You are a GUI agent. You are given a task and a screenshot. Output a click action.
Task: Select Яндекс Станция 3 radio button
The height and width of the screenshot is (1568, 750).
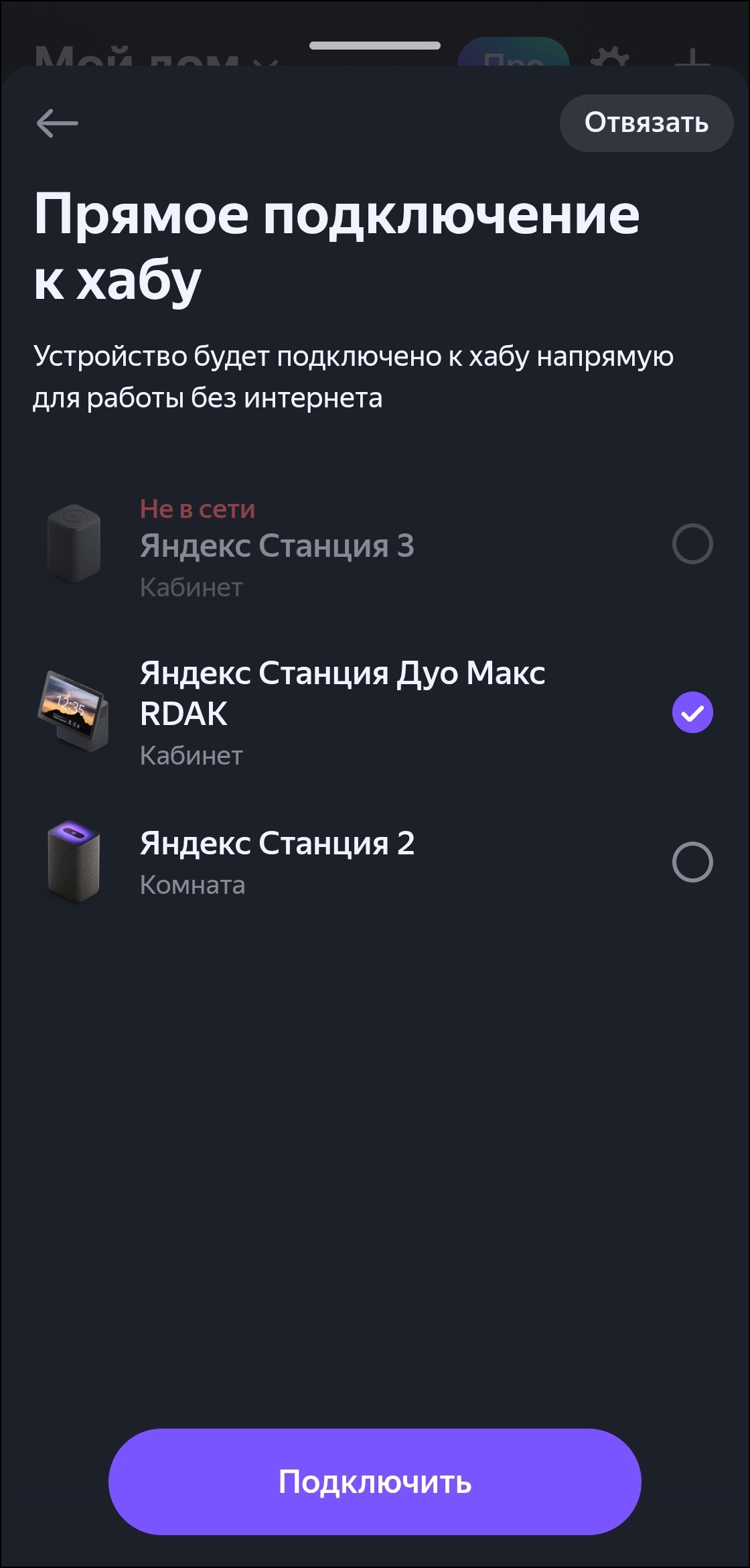pos(692,543)
